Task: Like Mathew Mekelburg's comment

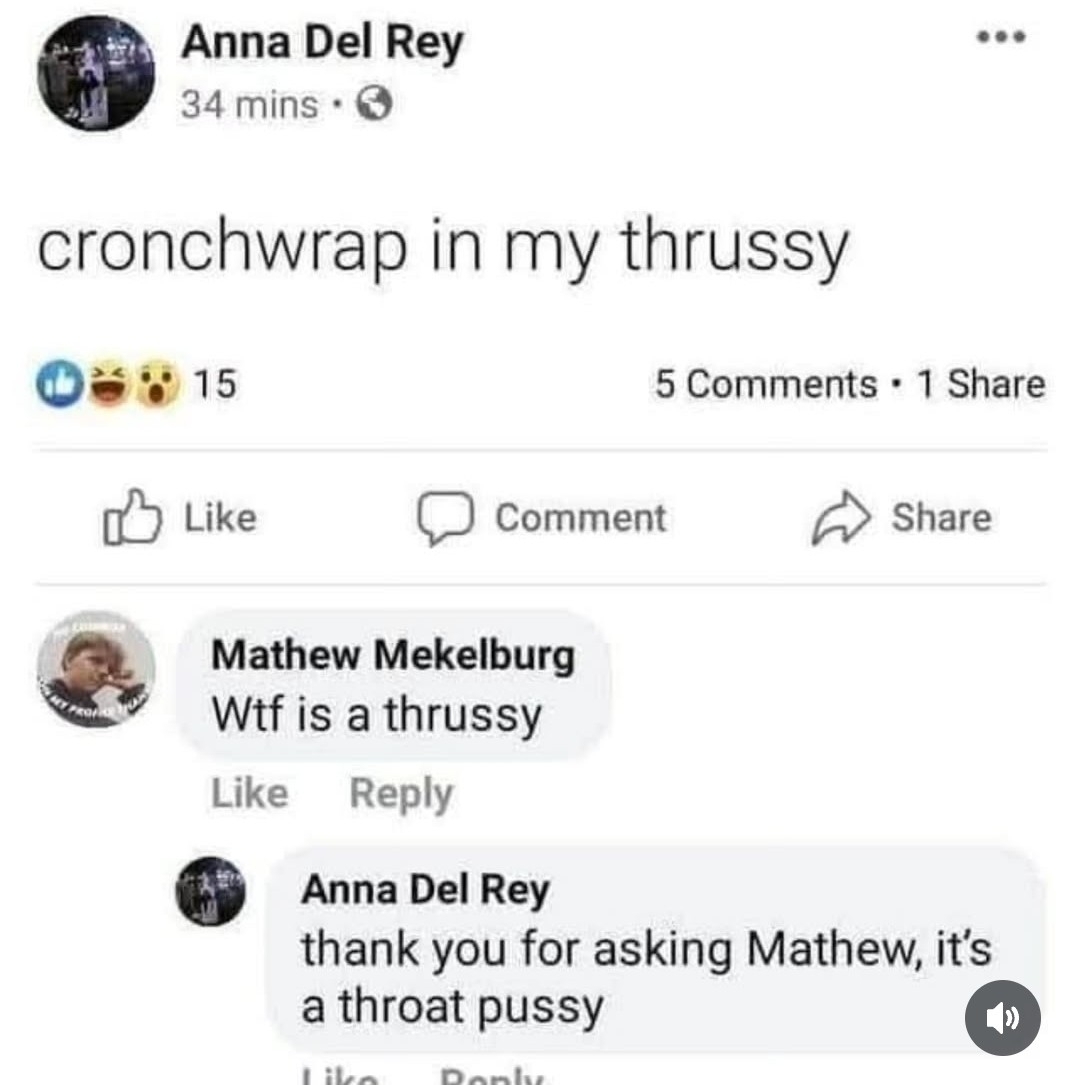Action: (249, 794)
